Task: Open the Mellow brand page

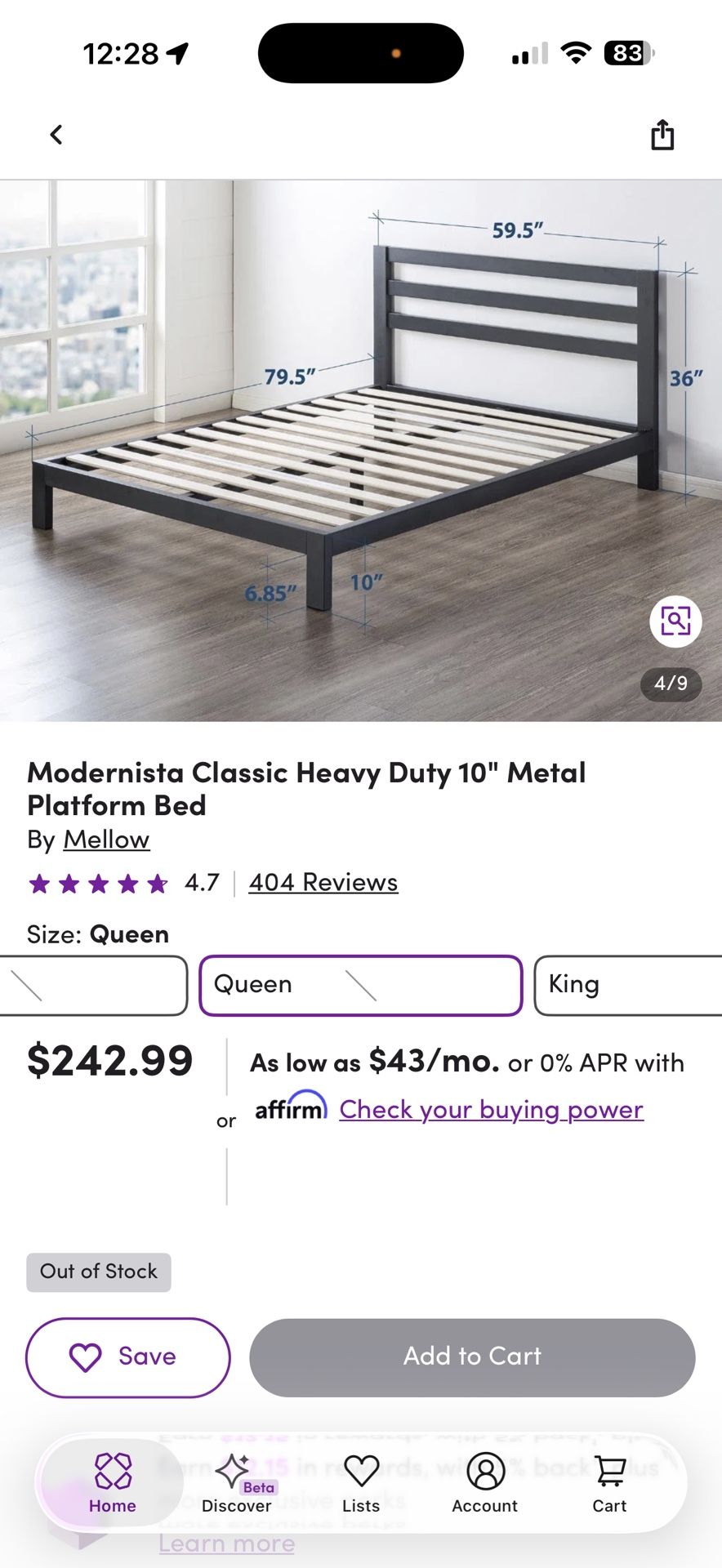Action: coord(106,840)
